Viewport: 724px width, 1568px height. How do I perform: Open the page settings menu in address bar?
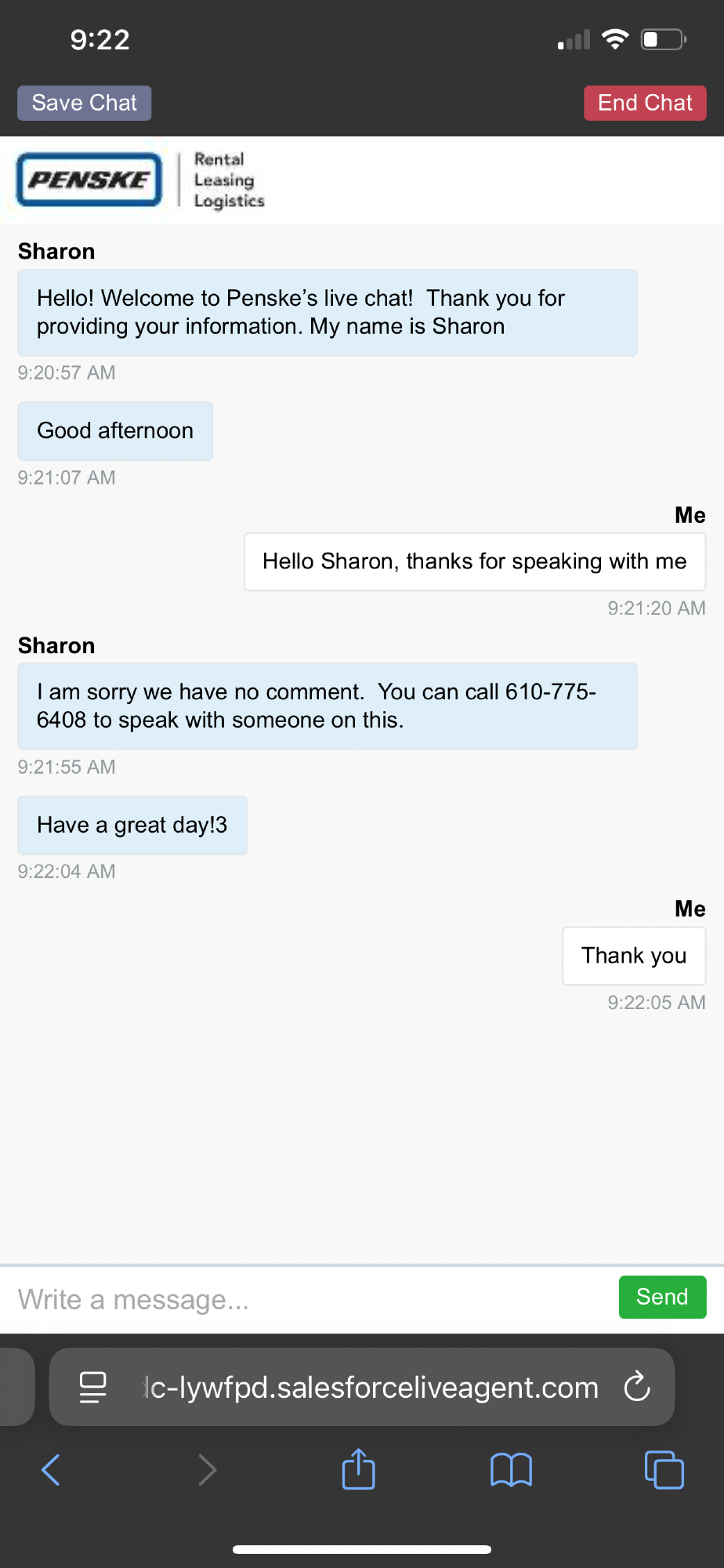tap(93, 1387)
